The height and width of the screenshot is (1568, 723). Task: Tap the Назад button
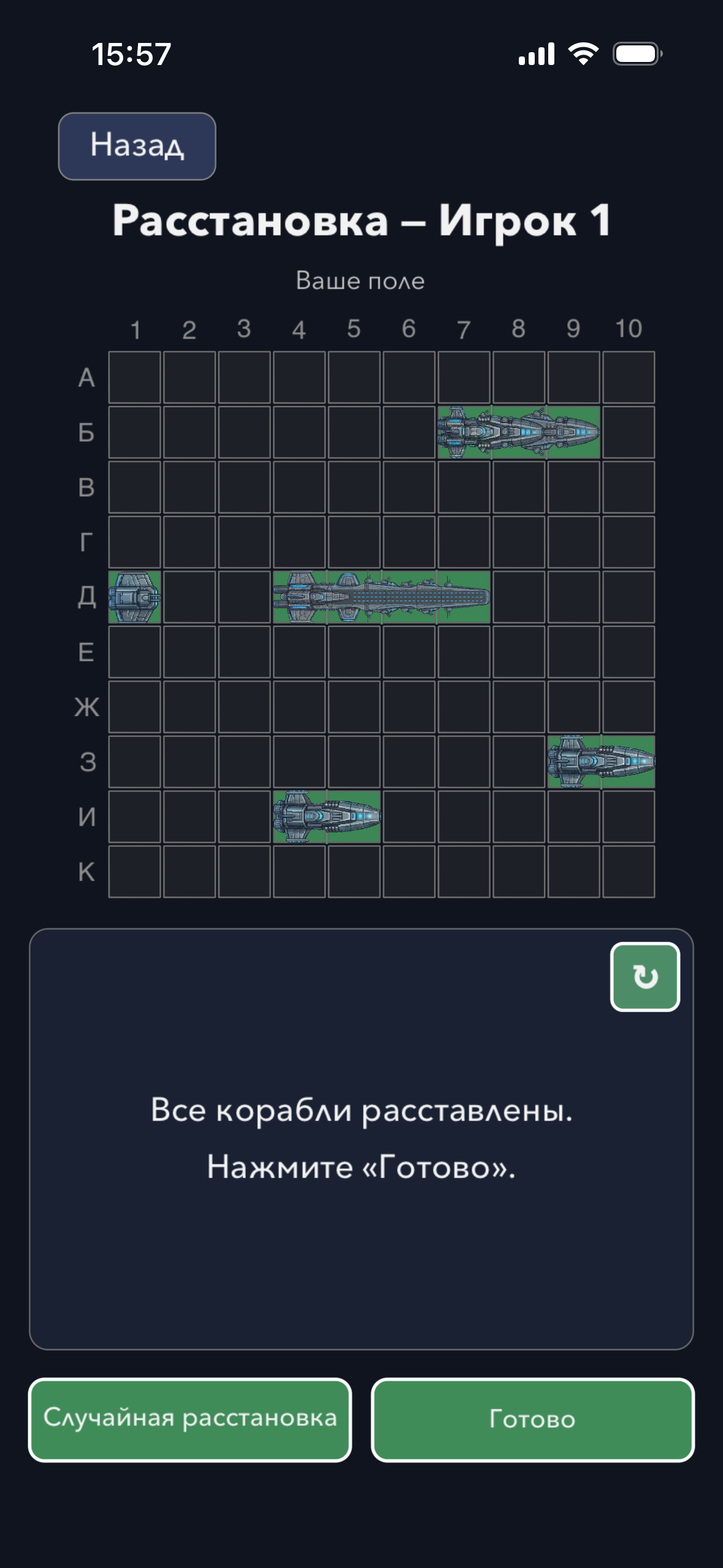(136, 145)
